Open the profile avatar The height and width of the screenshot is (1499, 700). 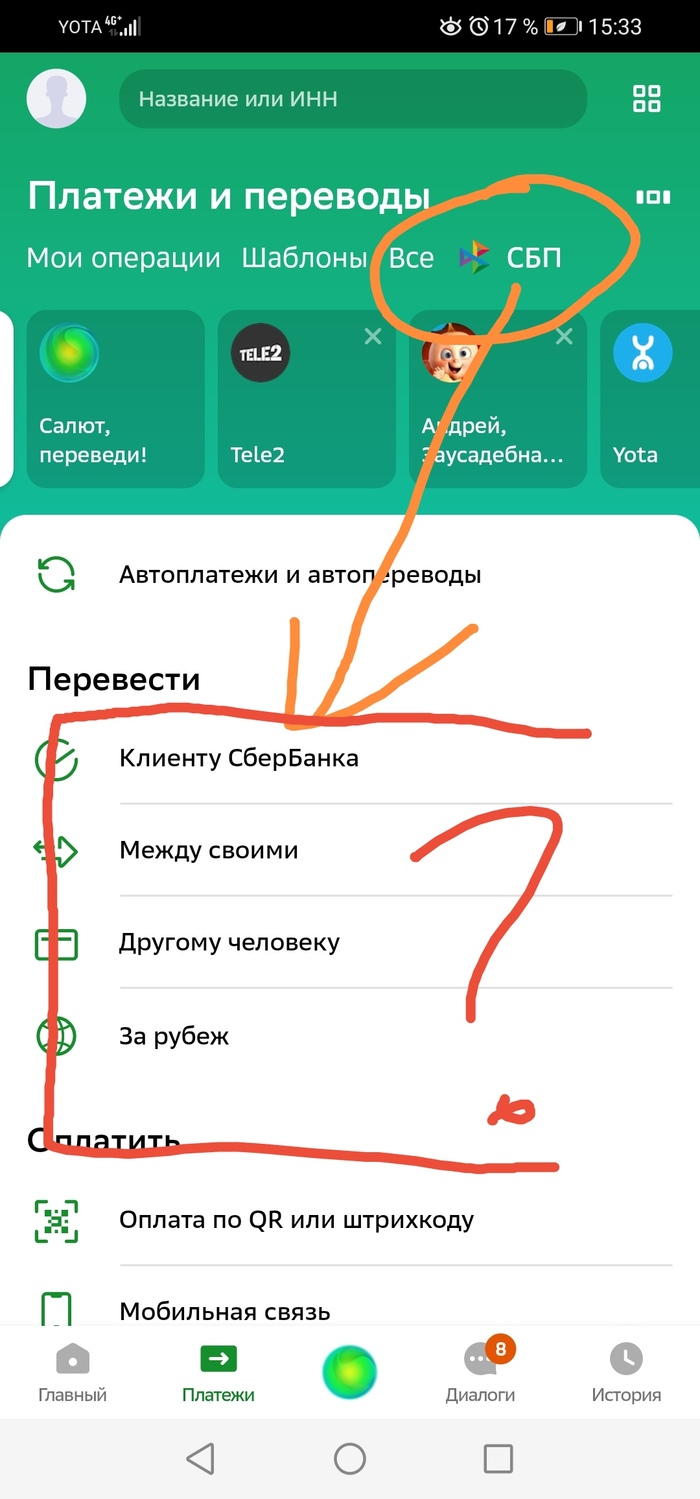[56, 99]
